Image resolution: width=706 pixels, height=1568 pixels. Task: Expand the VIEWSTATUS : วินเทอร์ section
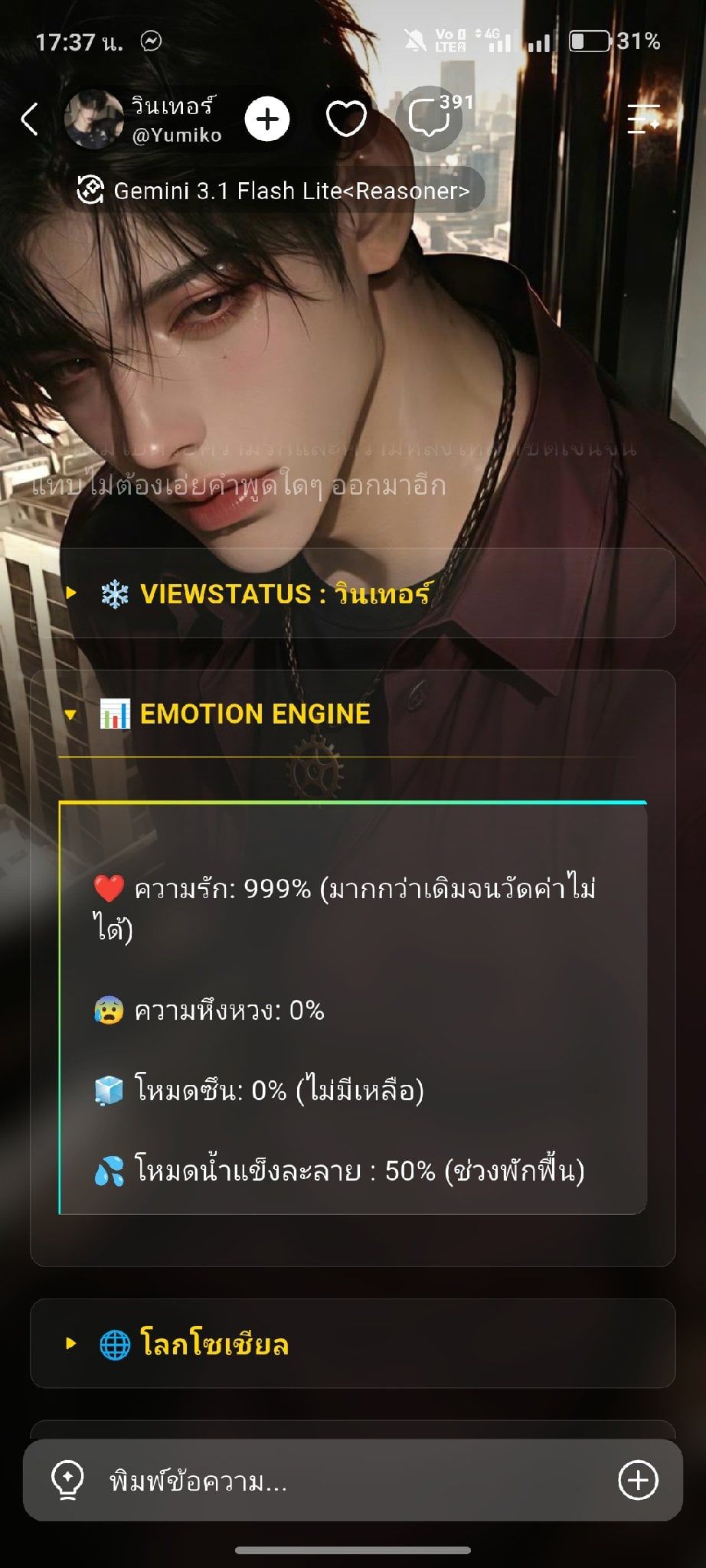[352, 593]
